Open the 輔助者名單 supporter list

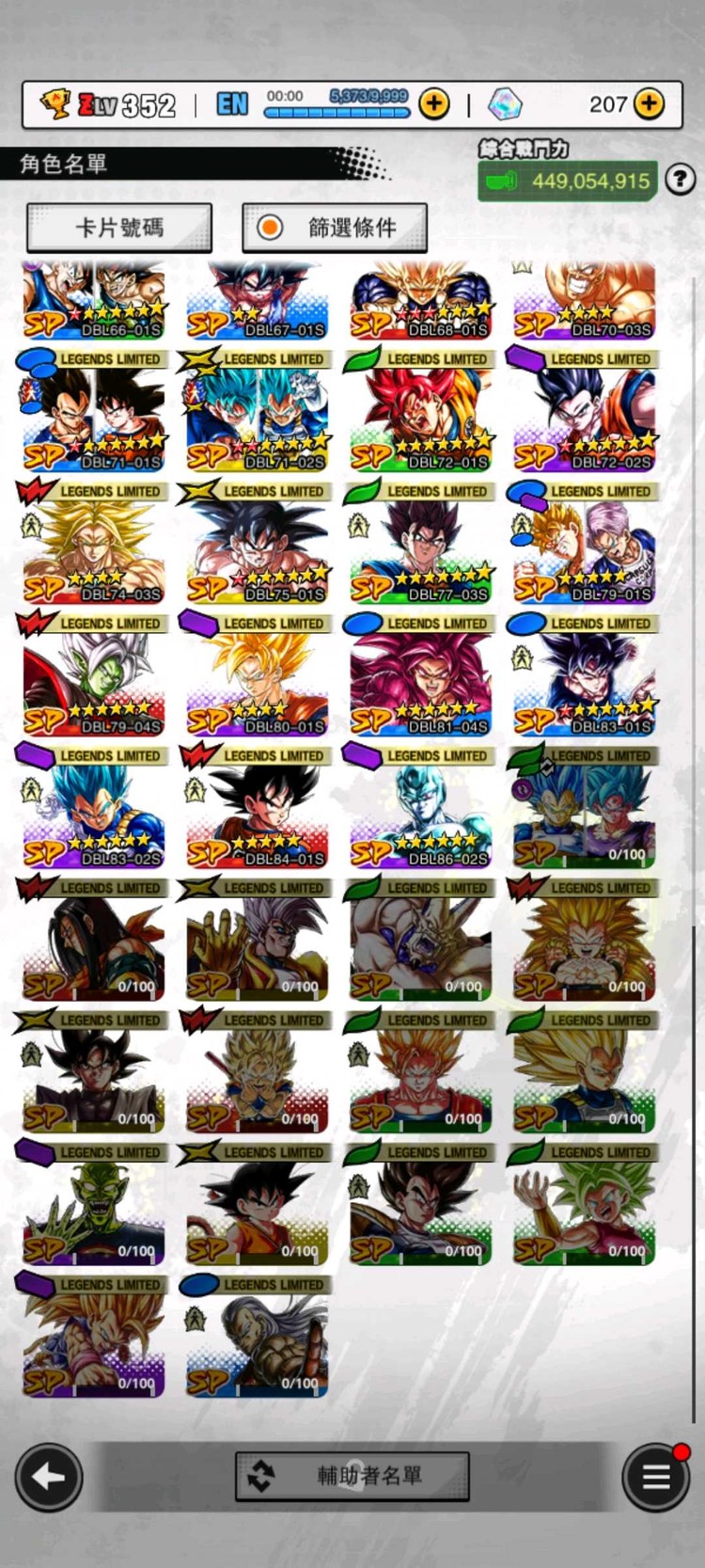(352, 1475)
